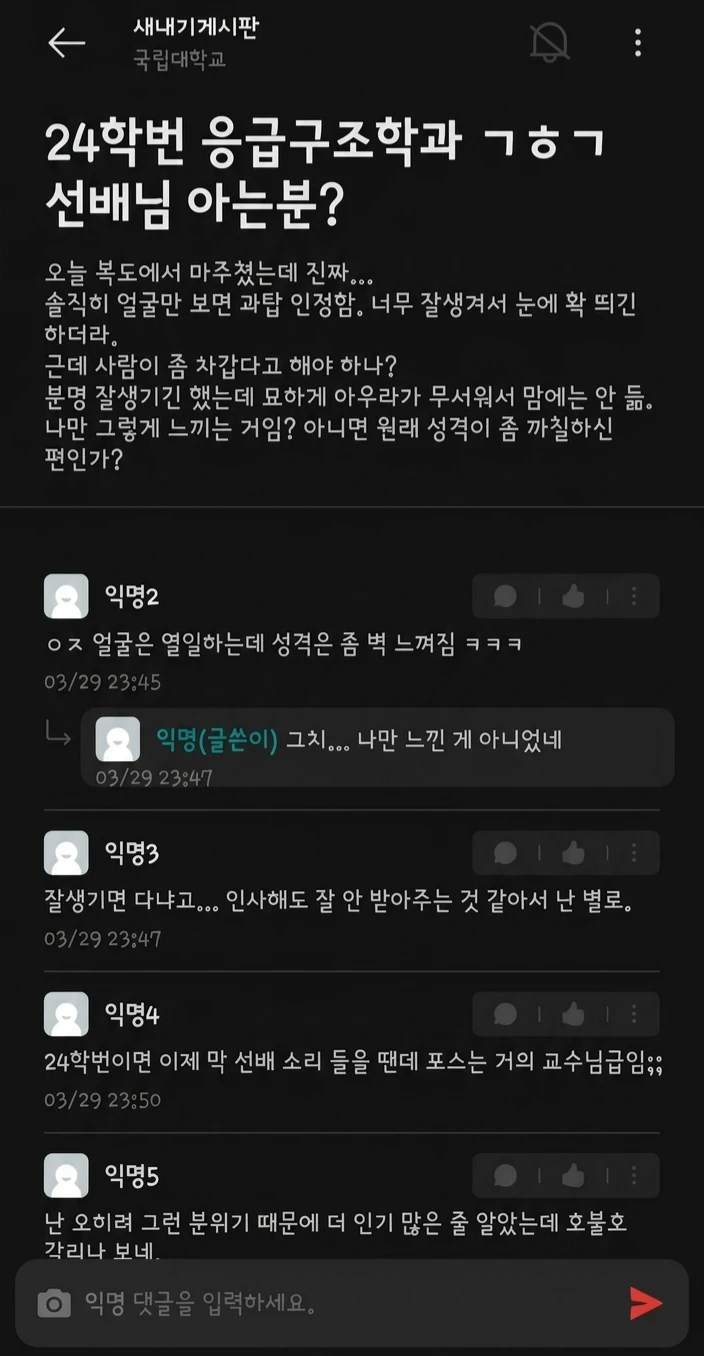The image size is (704, 1356).
Task: Reply to 익명4's comment
Action: tap(505, 1014)
